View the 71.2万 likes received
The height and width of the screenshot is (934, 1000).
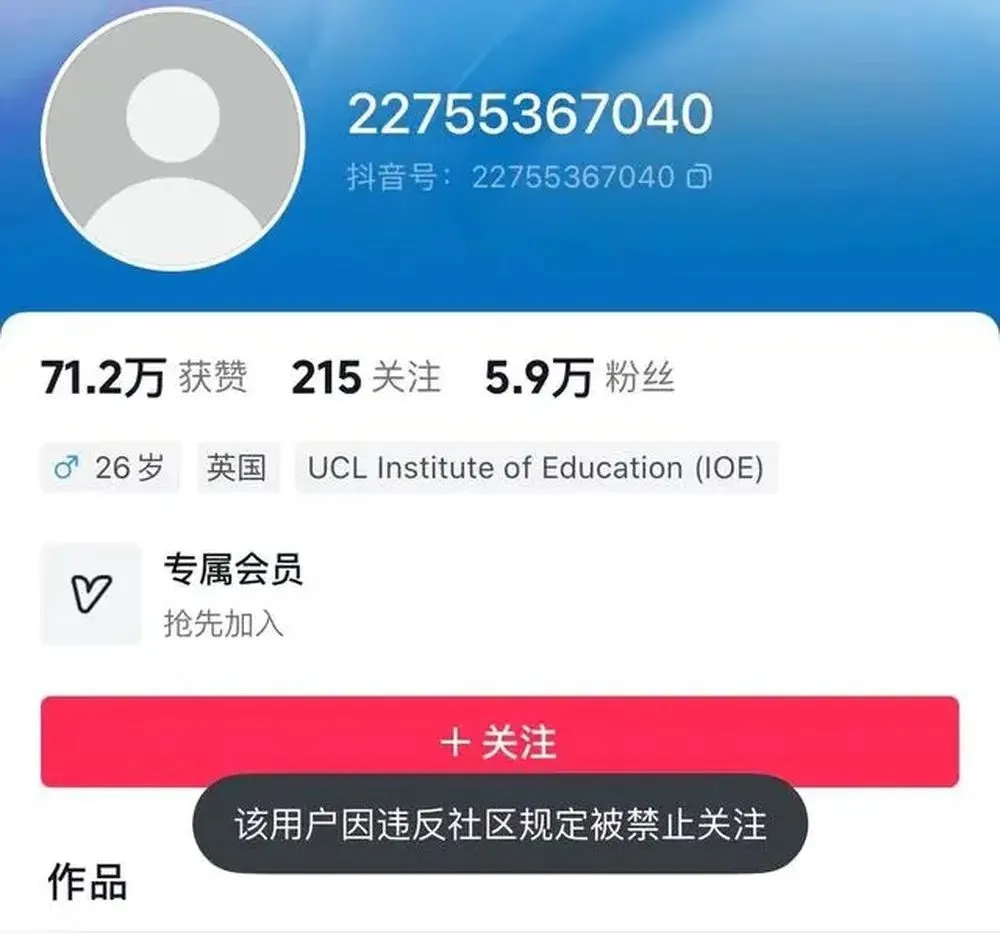tap(144, 378)
